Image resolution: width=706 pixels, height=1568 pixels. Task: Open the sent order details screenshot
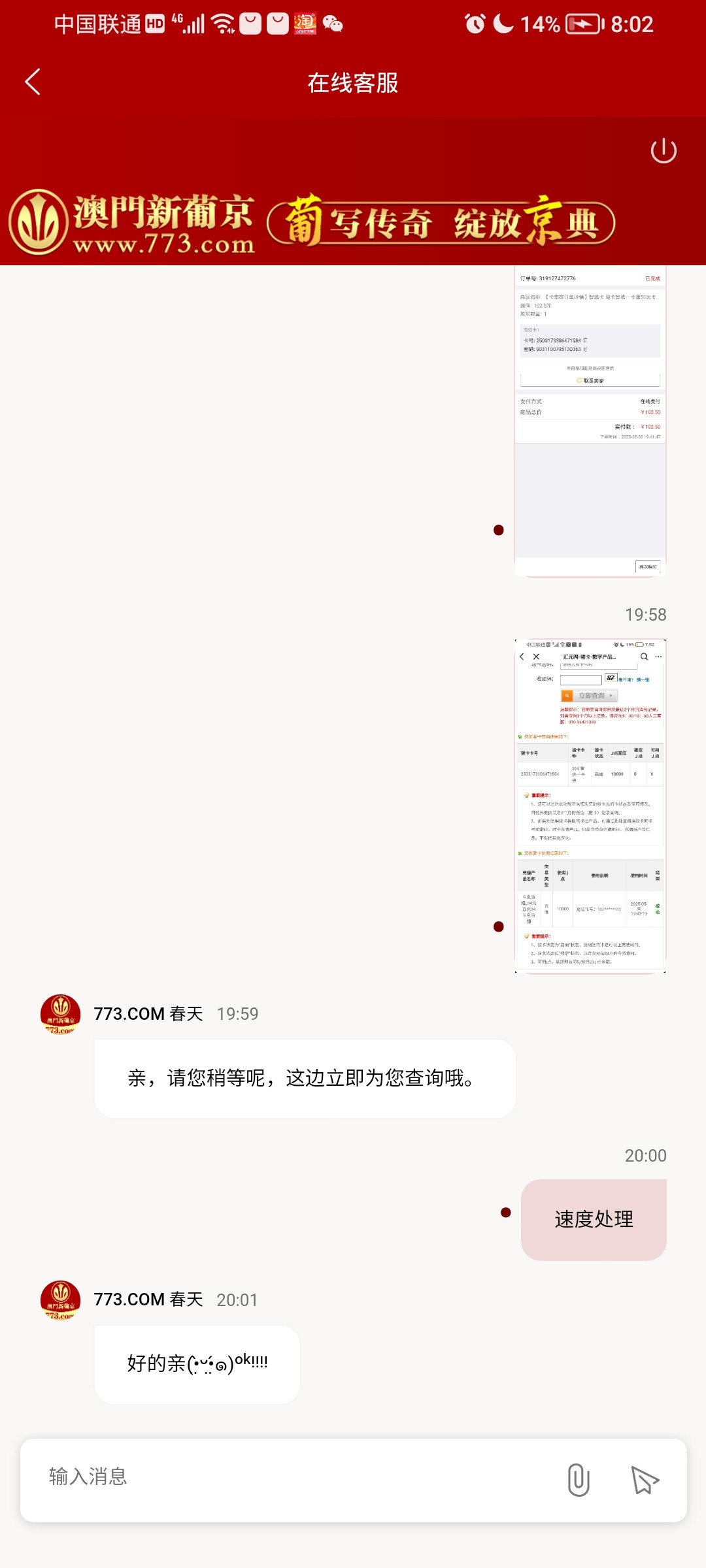[x=590, y=421]
